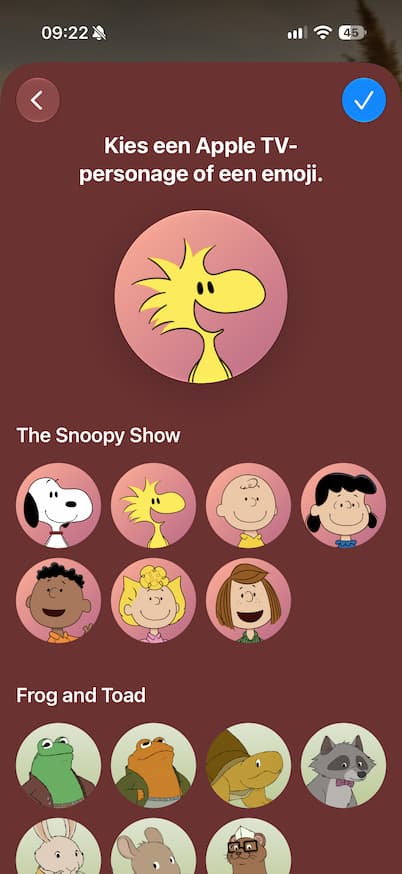
Task: Select the turtle avatar under Frog and Toad
Action: tap(248, 765)
